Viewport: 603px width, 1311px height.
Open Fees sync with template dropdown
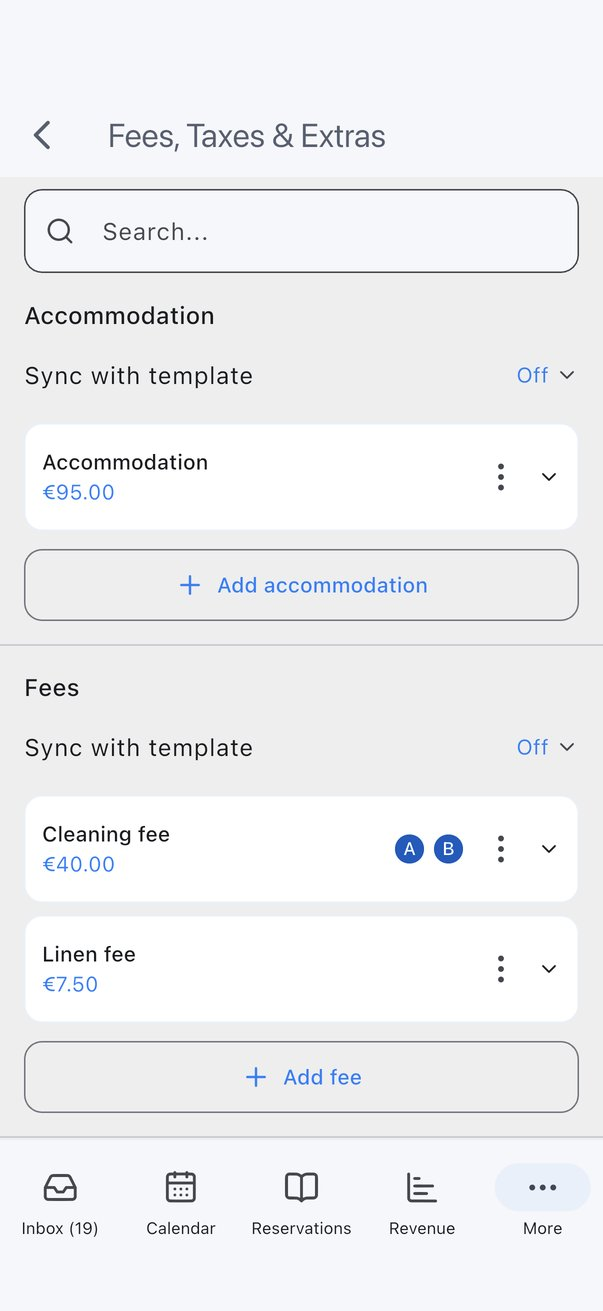point(545,747)
